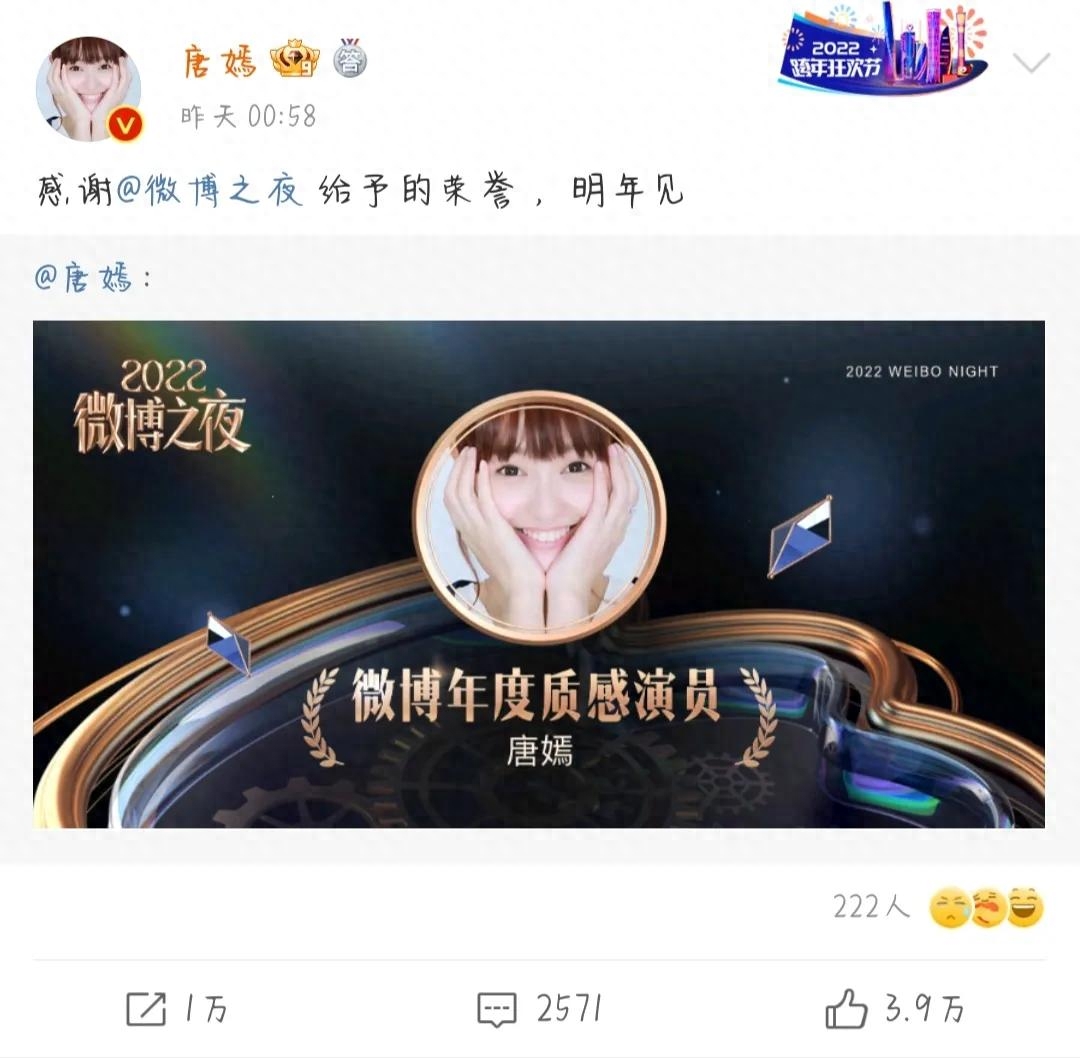View the 222人 reactions list

click(x=936, y=907)
